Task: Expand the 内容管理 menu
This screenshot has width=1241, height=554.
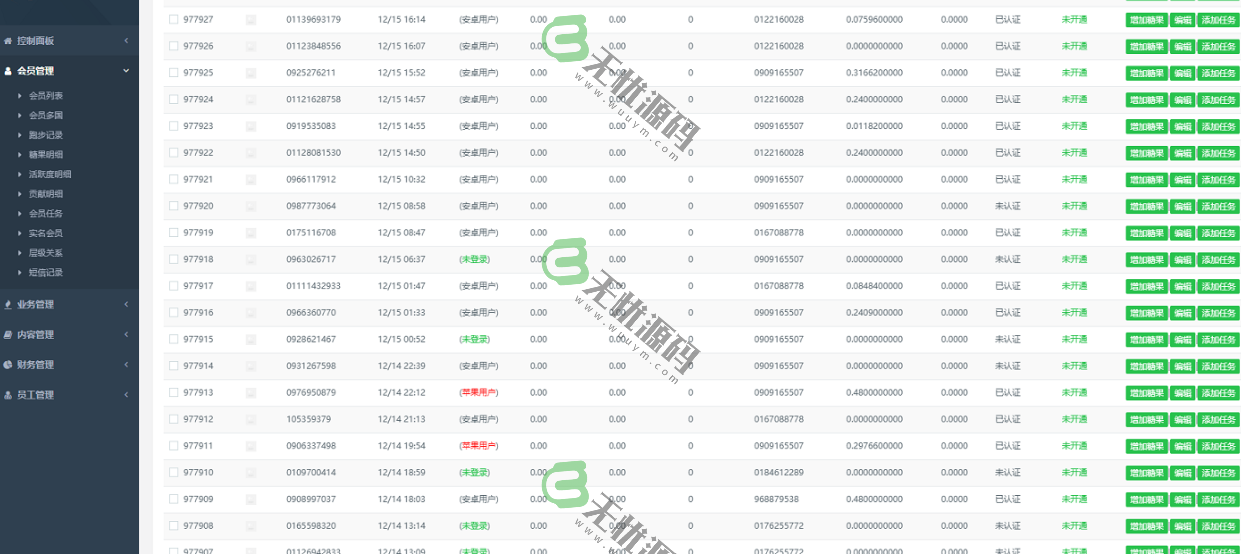Action: pyautogui.click(x=36, y=334)
